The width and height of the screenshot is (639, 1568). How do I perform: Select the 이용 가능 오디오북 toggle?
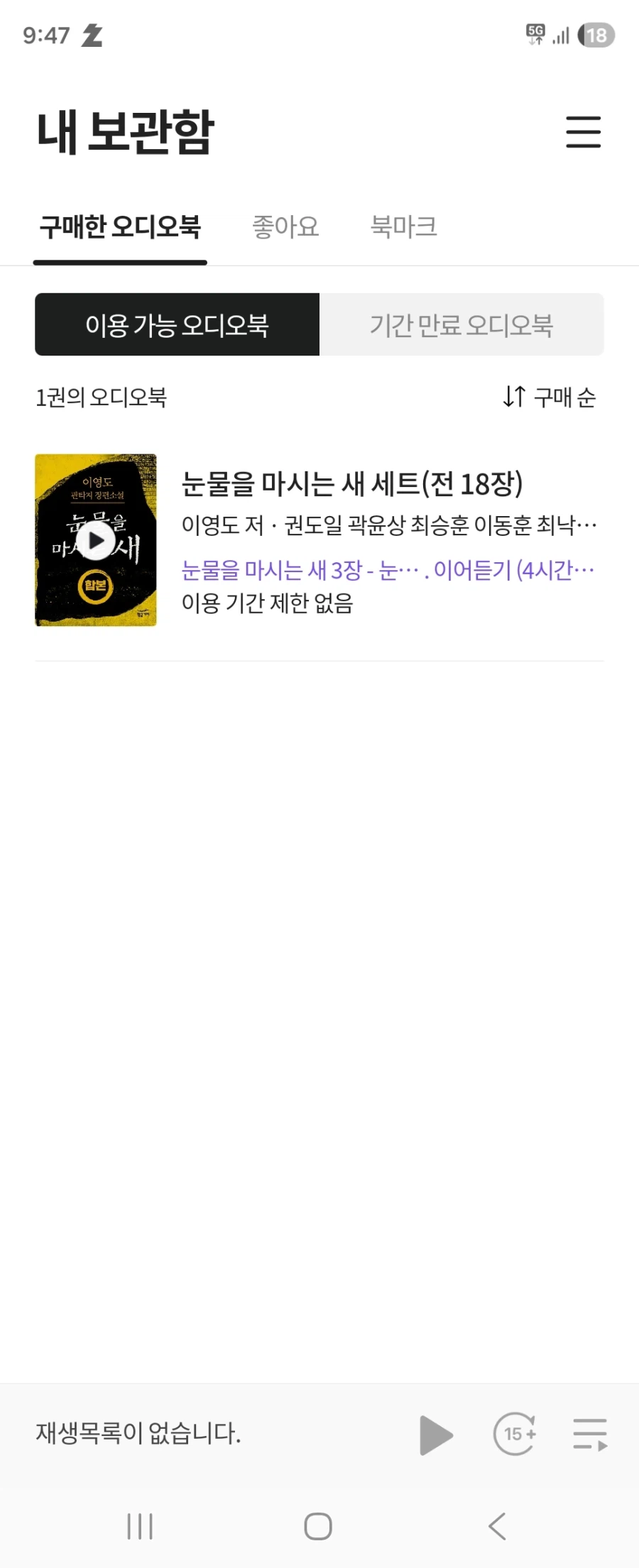[177, 324]
